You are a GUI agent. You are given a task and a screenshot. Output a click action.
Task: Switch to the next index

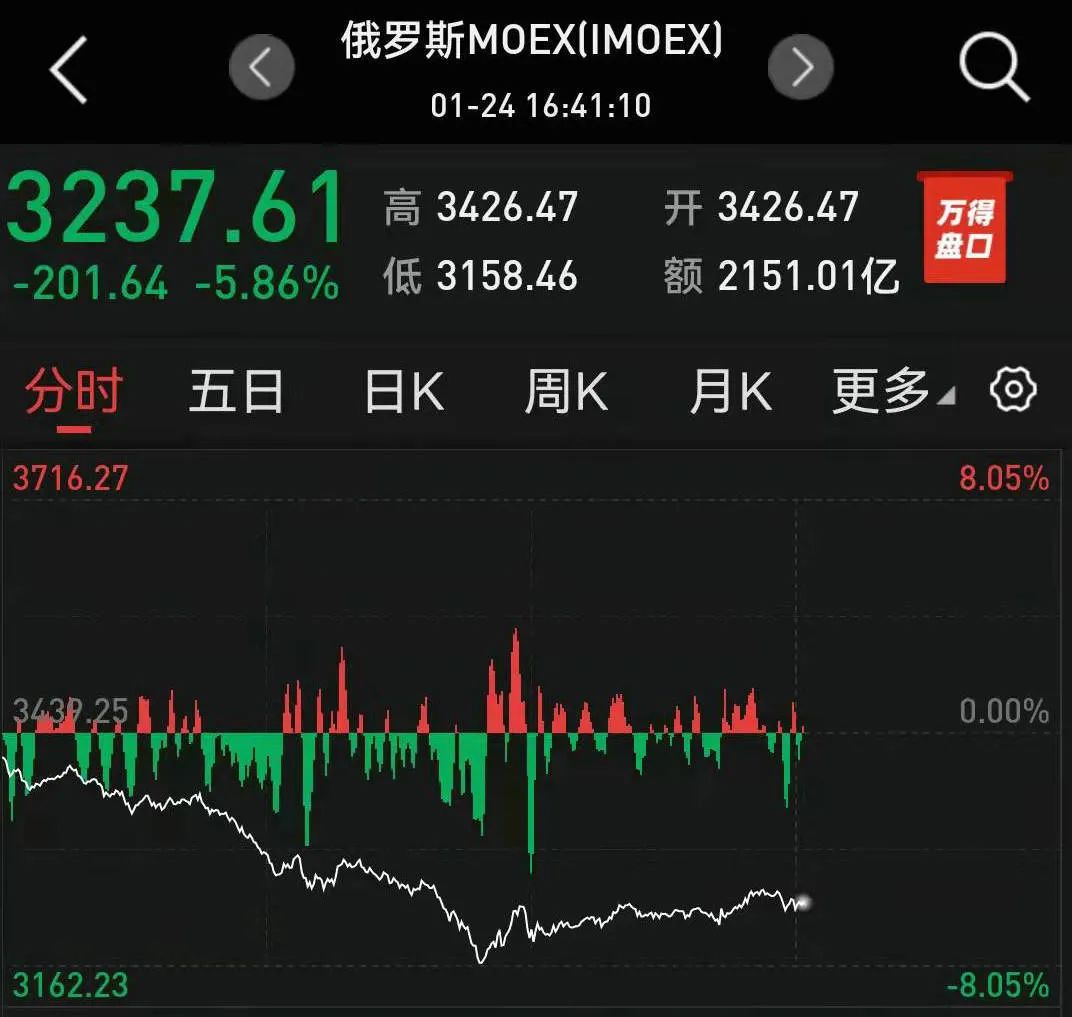tap(801, 68)
